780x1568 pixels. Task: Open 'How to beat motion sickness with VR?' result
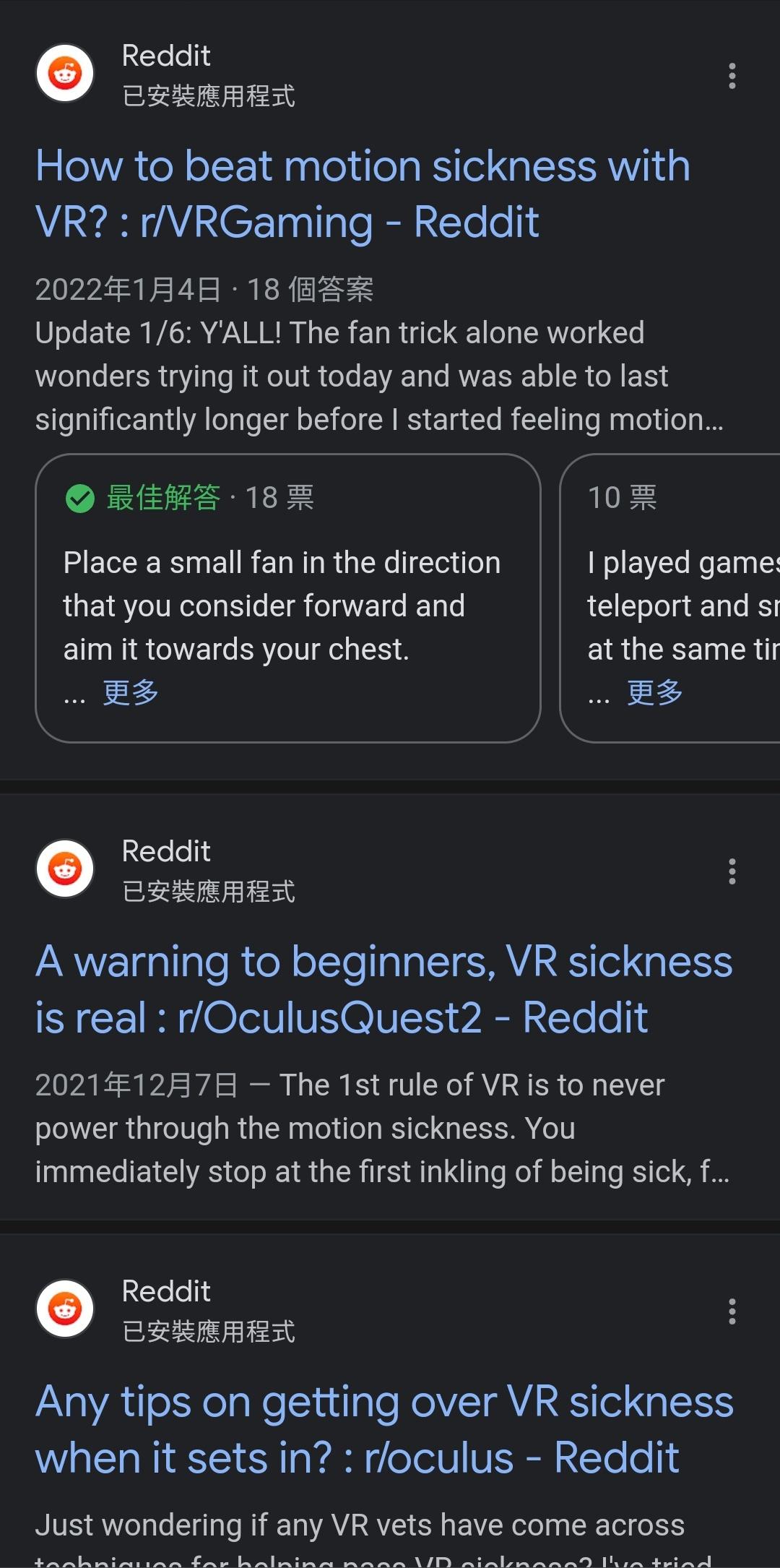coord(361,194)
